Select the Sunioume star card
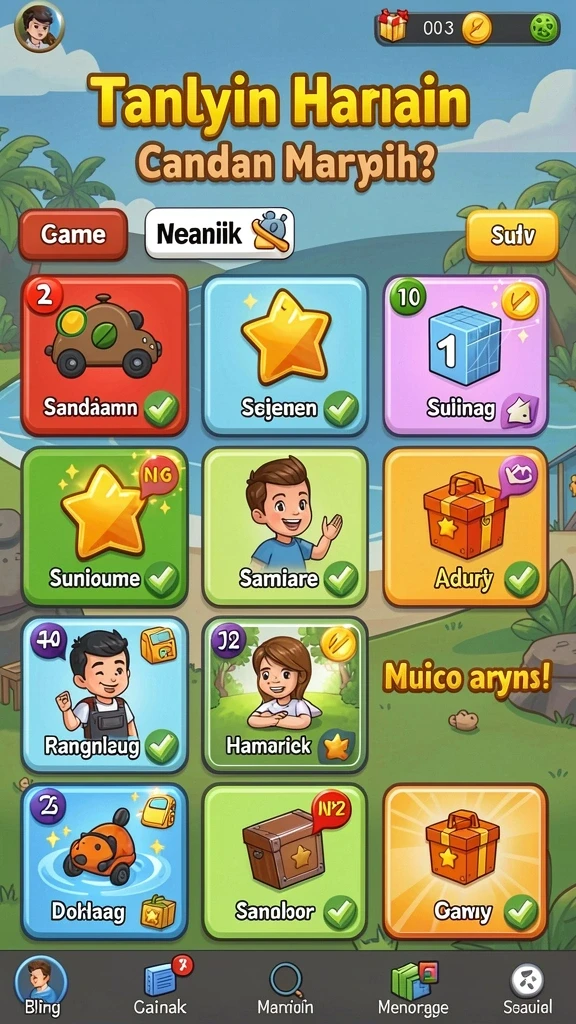Image resolution: width=576 pixels, height=1024 pixels. (x=104, y=526)
